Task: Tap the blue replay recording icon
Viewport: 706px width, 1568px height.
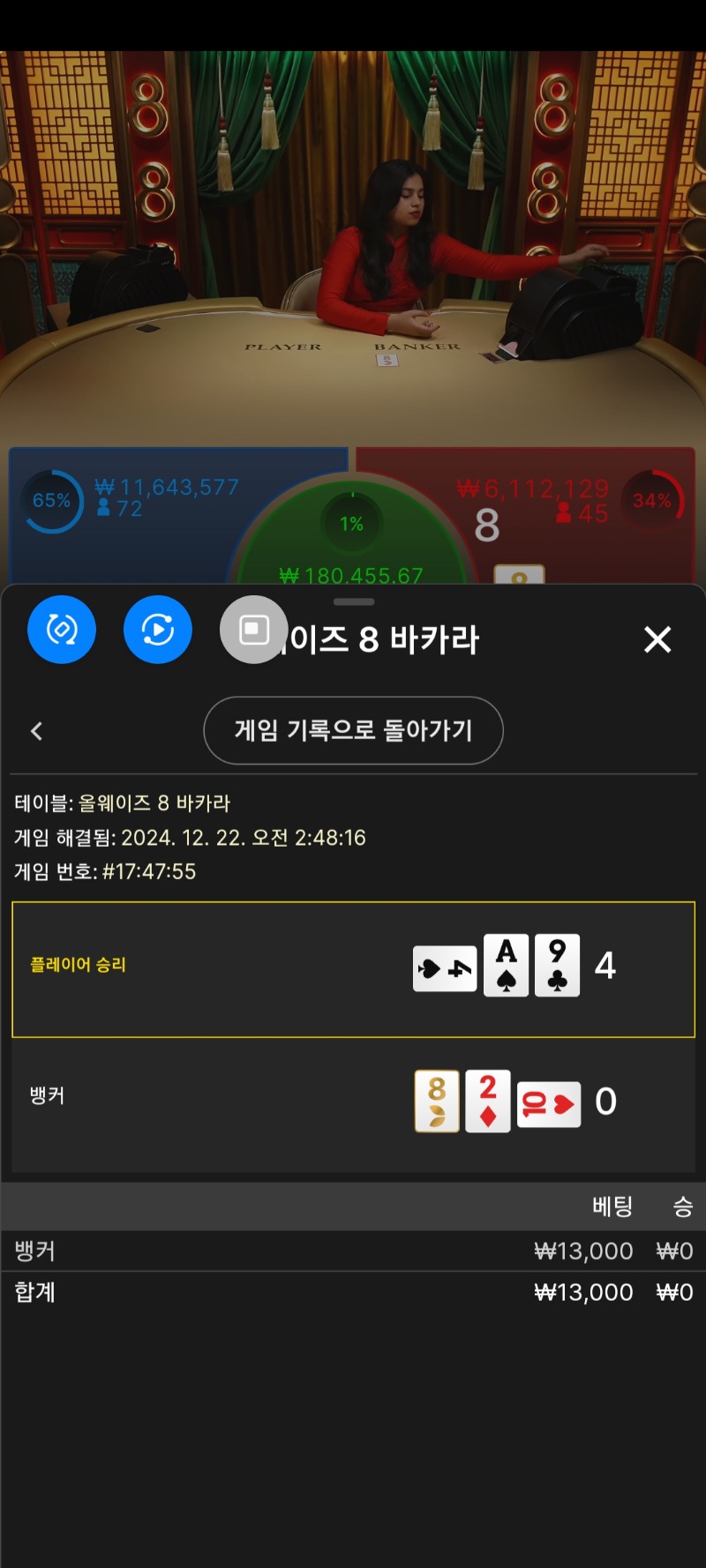Action: click(x=158, y=630)
